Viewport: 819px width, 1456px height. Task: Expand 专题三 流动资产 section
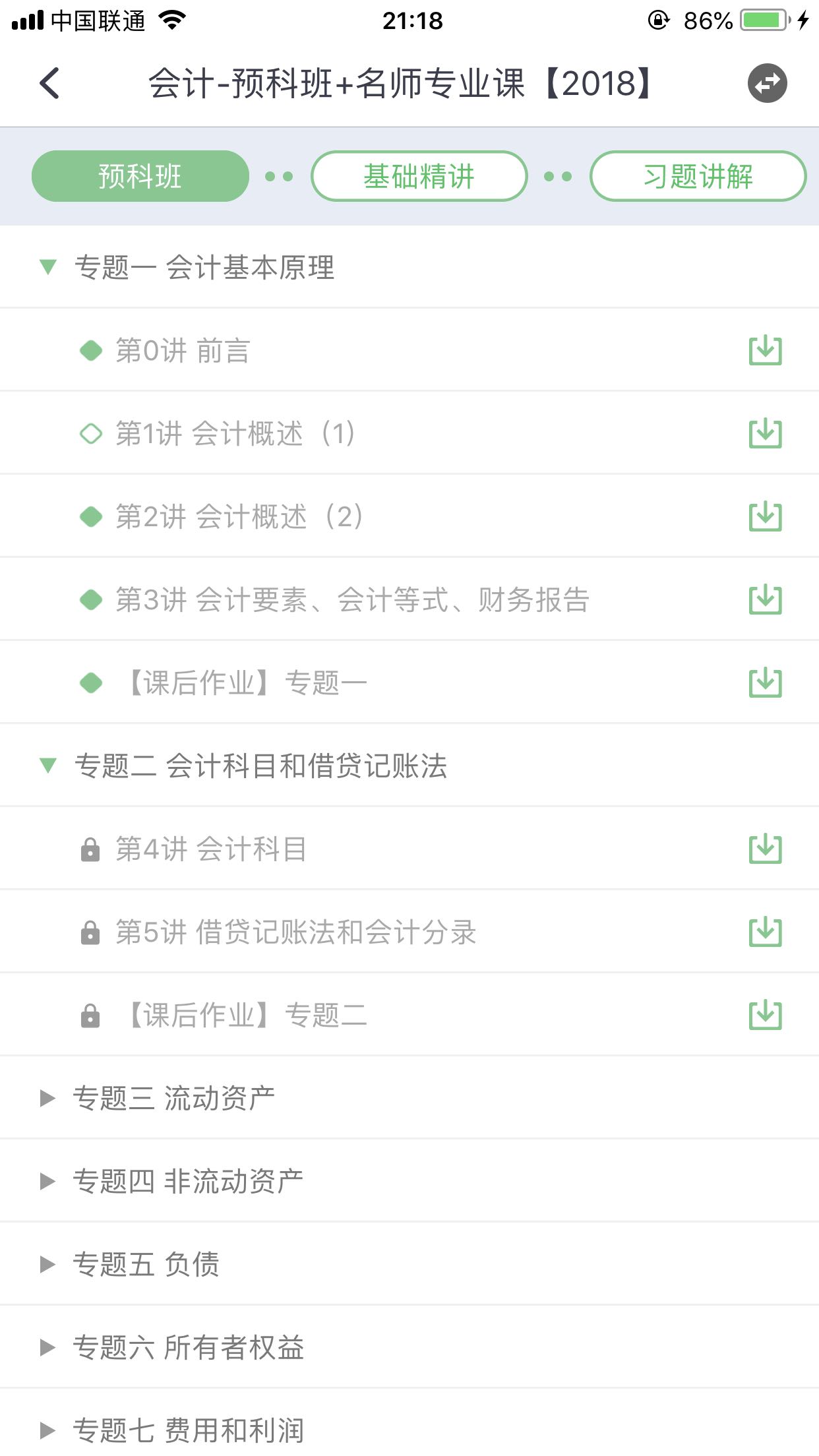click(x=48, y=1097)
